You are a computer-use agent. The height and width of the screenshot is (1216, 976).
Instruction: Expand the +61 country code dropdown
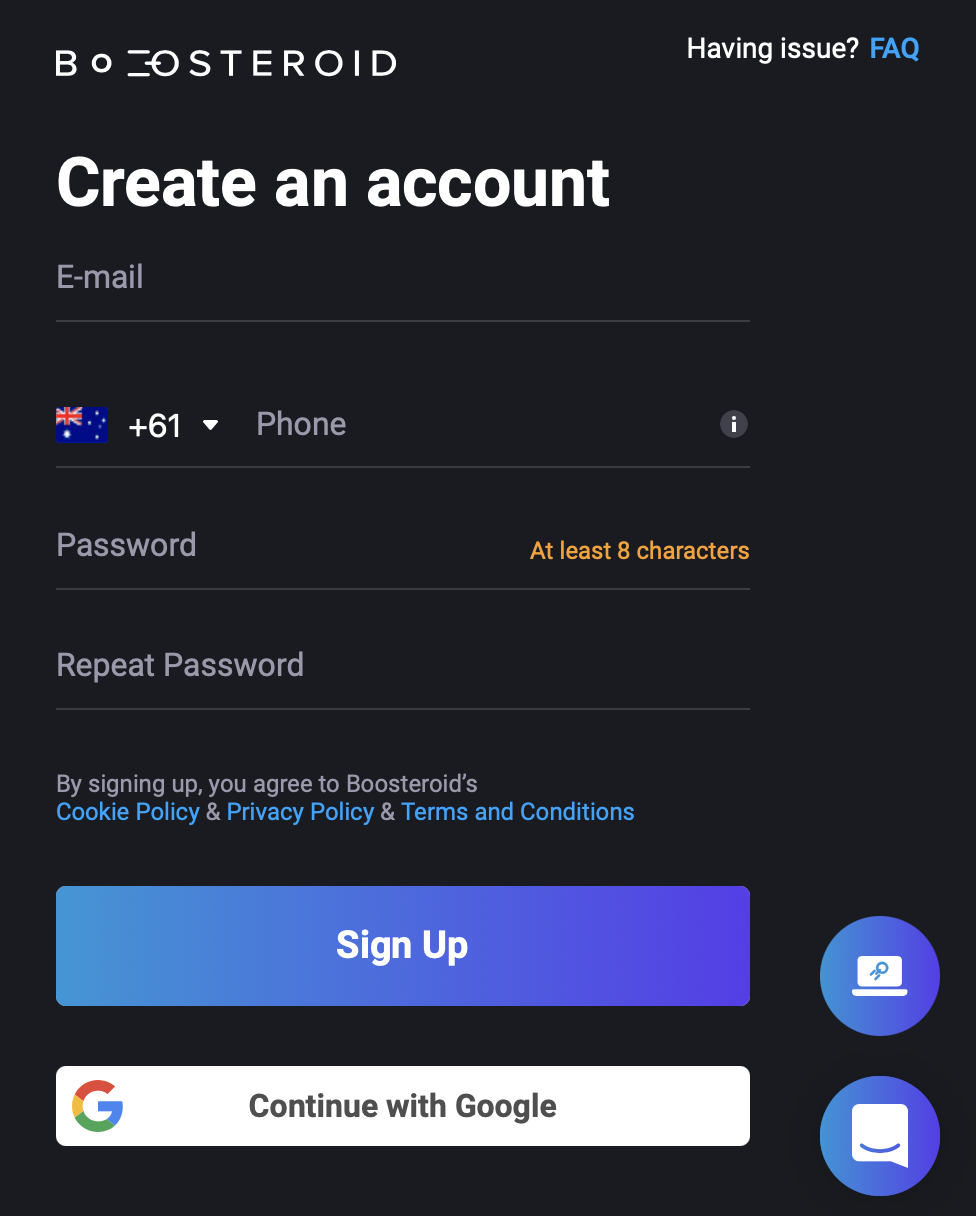(170, 426)
